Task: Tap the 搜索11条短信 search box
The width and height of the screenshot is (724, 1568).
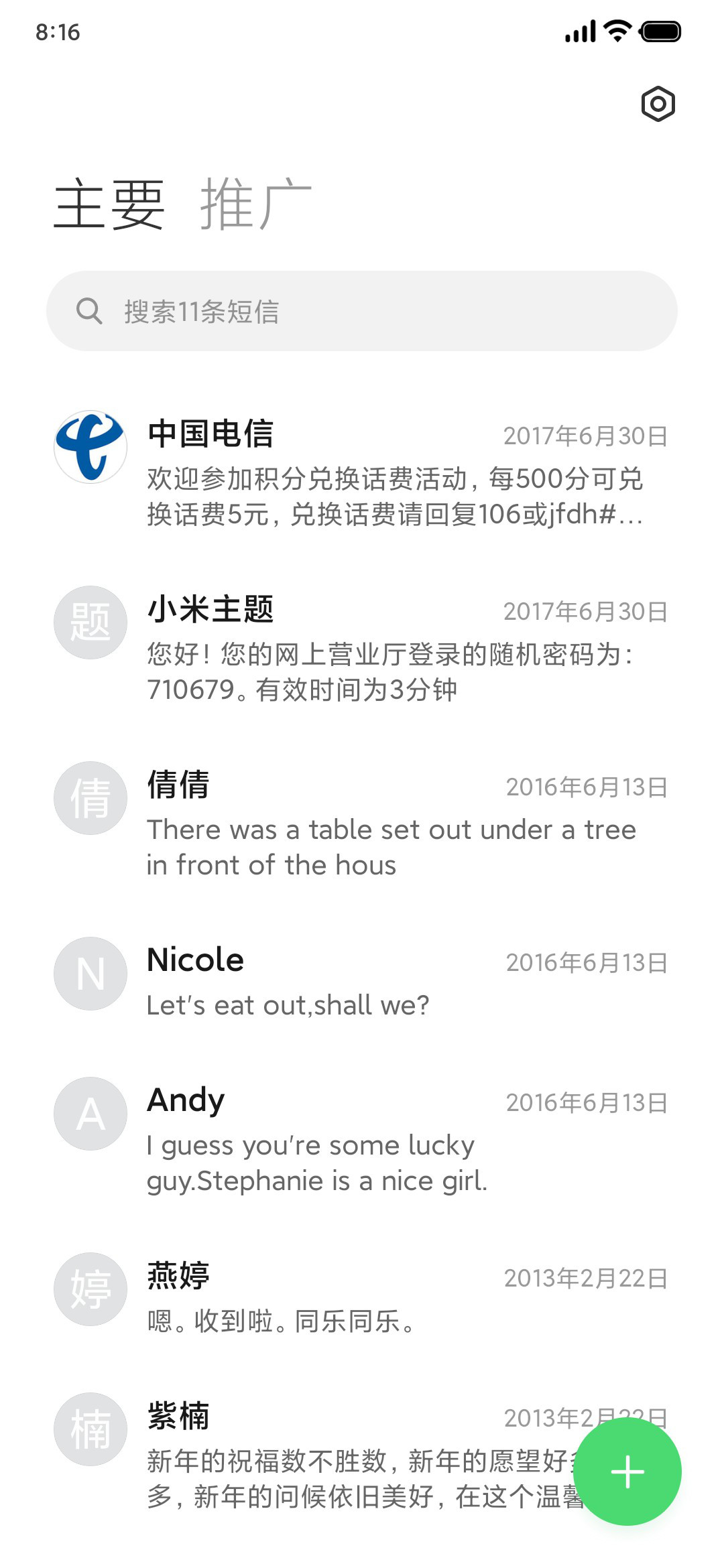Action: 362,311
